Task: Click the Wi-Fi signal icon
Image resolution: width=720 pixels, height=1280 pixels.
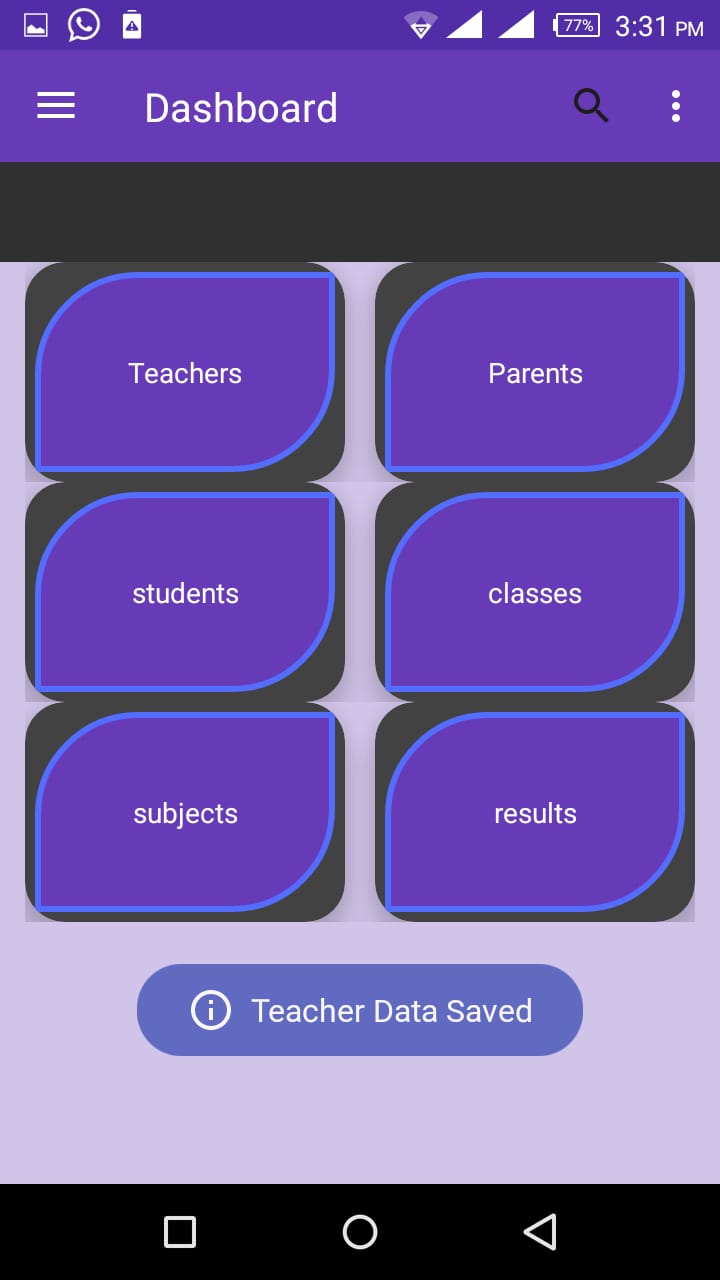Action: coord(420,27)
